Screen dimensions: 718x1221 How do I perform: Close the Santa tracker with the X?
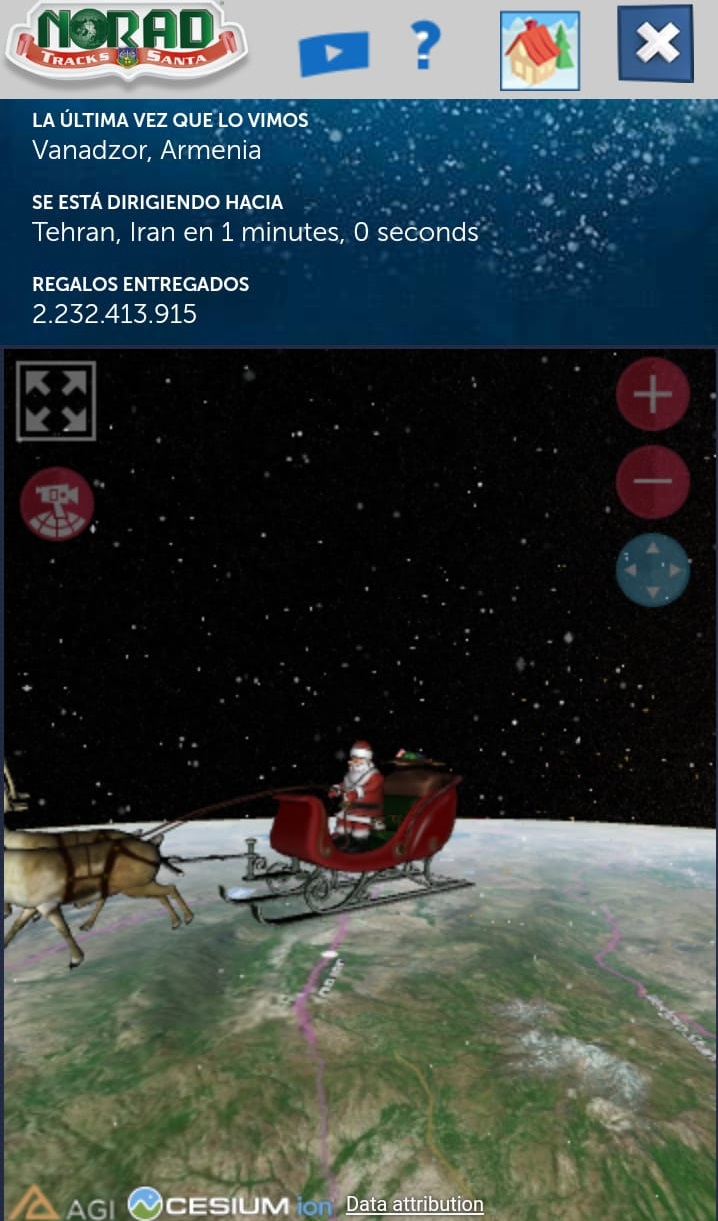click(655, 45)
